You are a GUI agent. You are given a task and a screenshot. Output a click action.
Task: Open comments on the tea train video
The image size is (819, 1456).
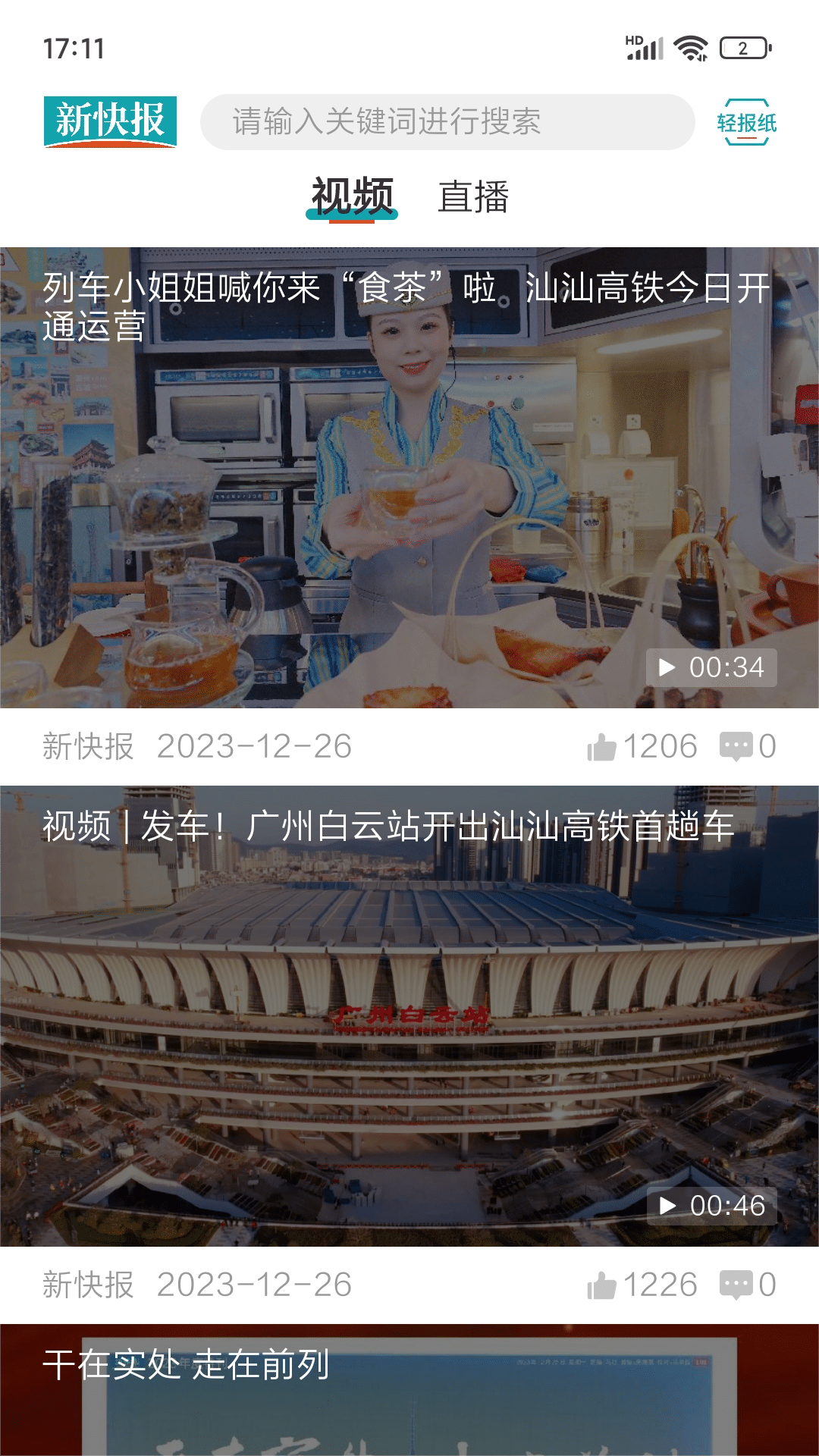pyautogui.click(x=747, y=747)
